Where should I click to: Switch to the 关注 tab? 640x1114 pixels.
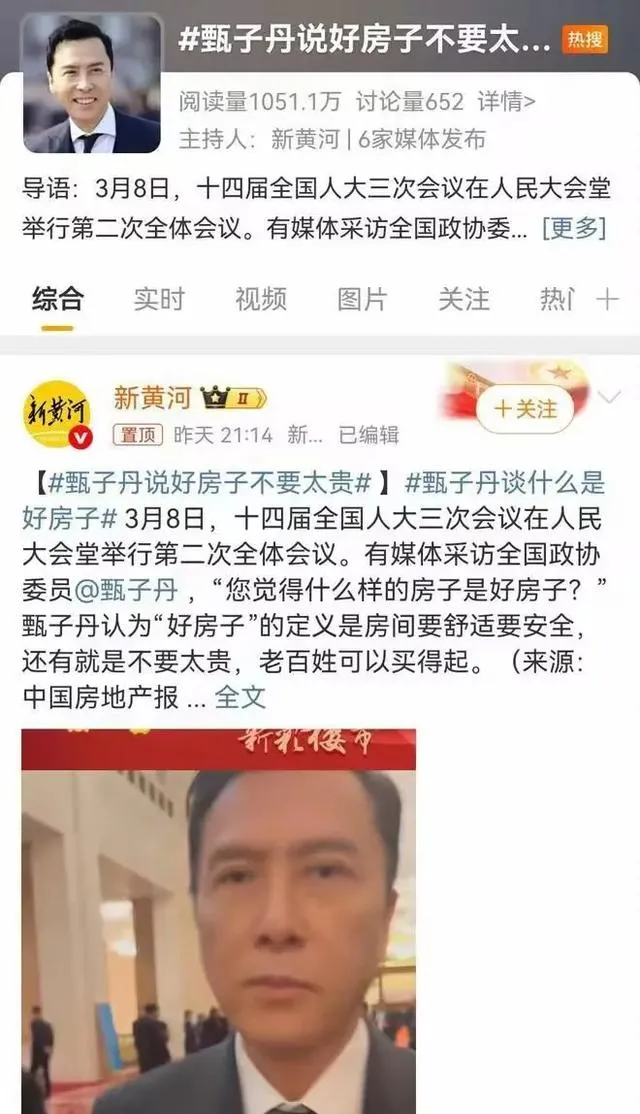(x=464, y=298)
